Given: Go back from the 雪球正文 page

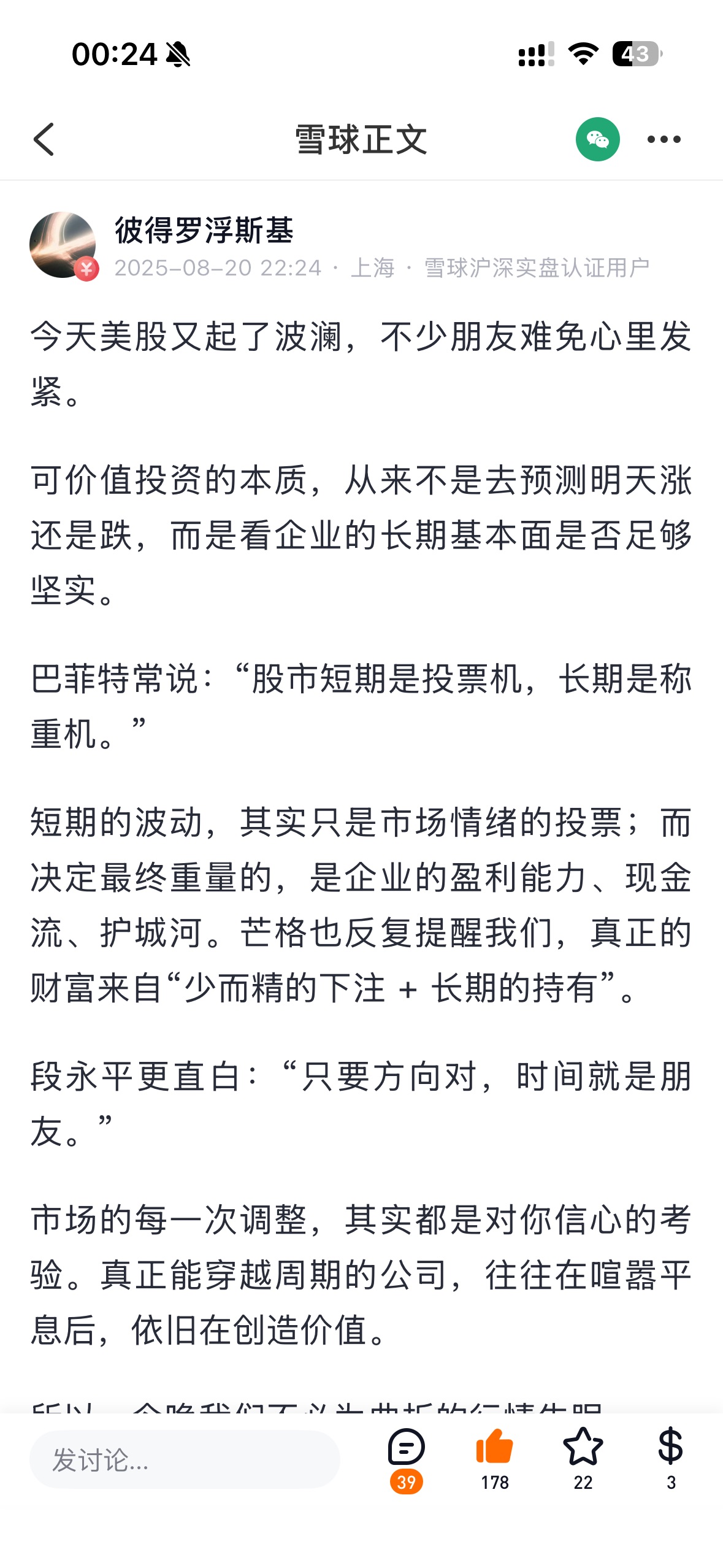Looking at the screenshot, I should [44, 139].
